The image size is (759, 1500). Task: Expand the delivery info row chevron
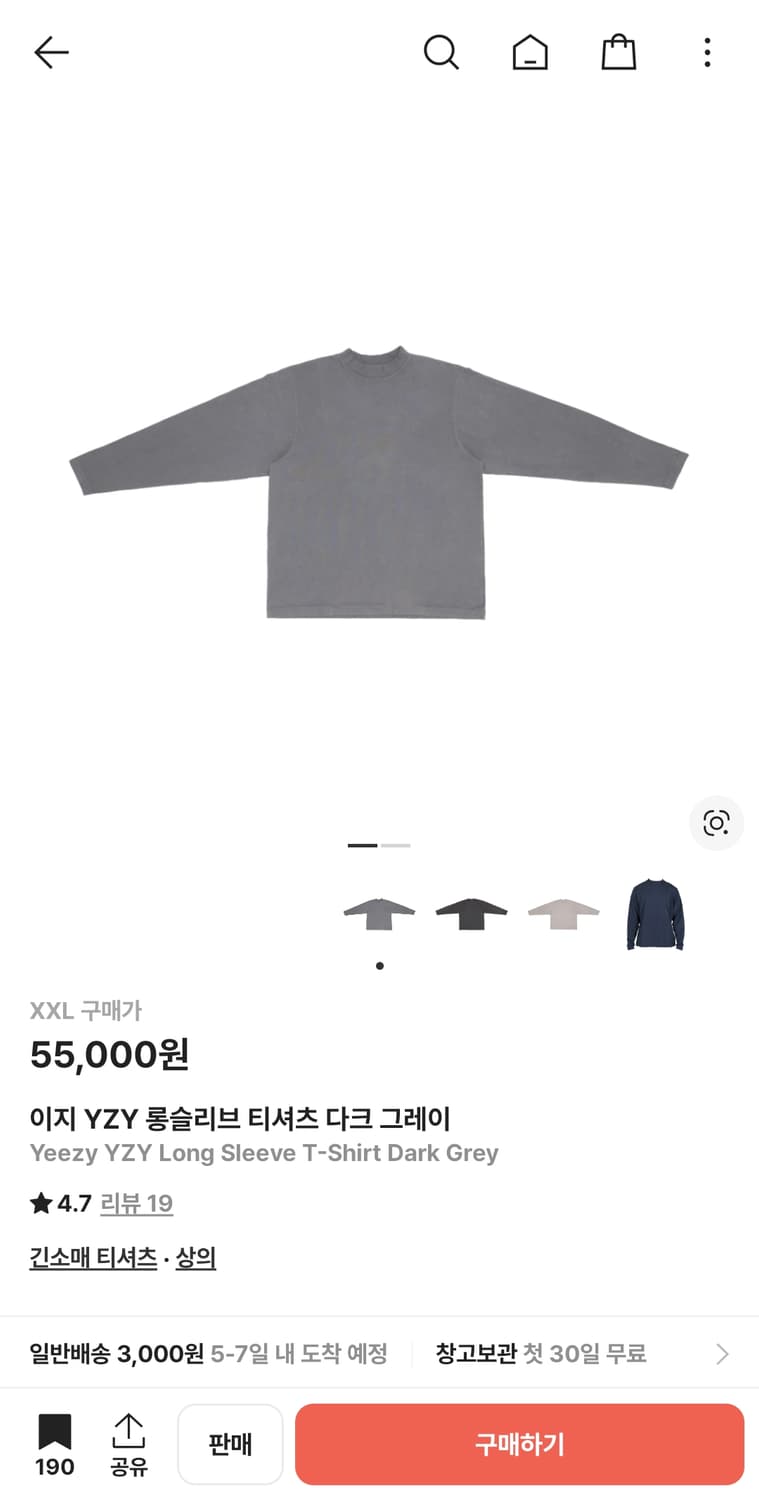tap(722, 1353)
